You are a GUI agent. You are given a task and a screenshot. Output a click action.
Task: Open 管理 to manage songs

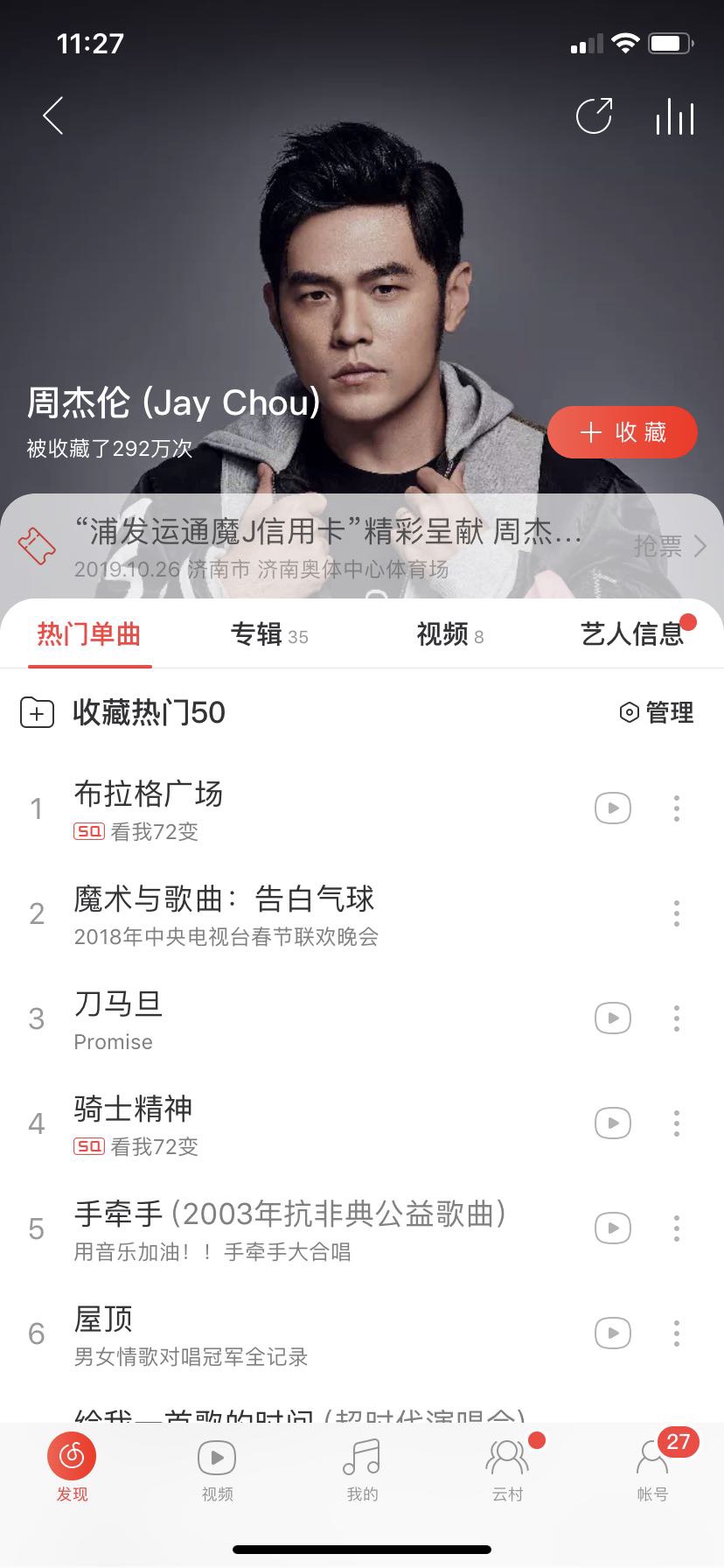click(x=657, y=713)
